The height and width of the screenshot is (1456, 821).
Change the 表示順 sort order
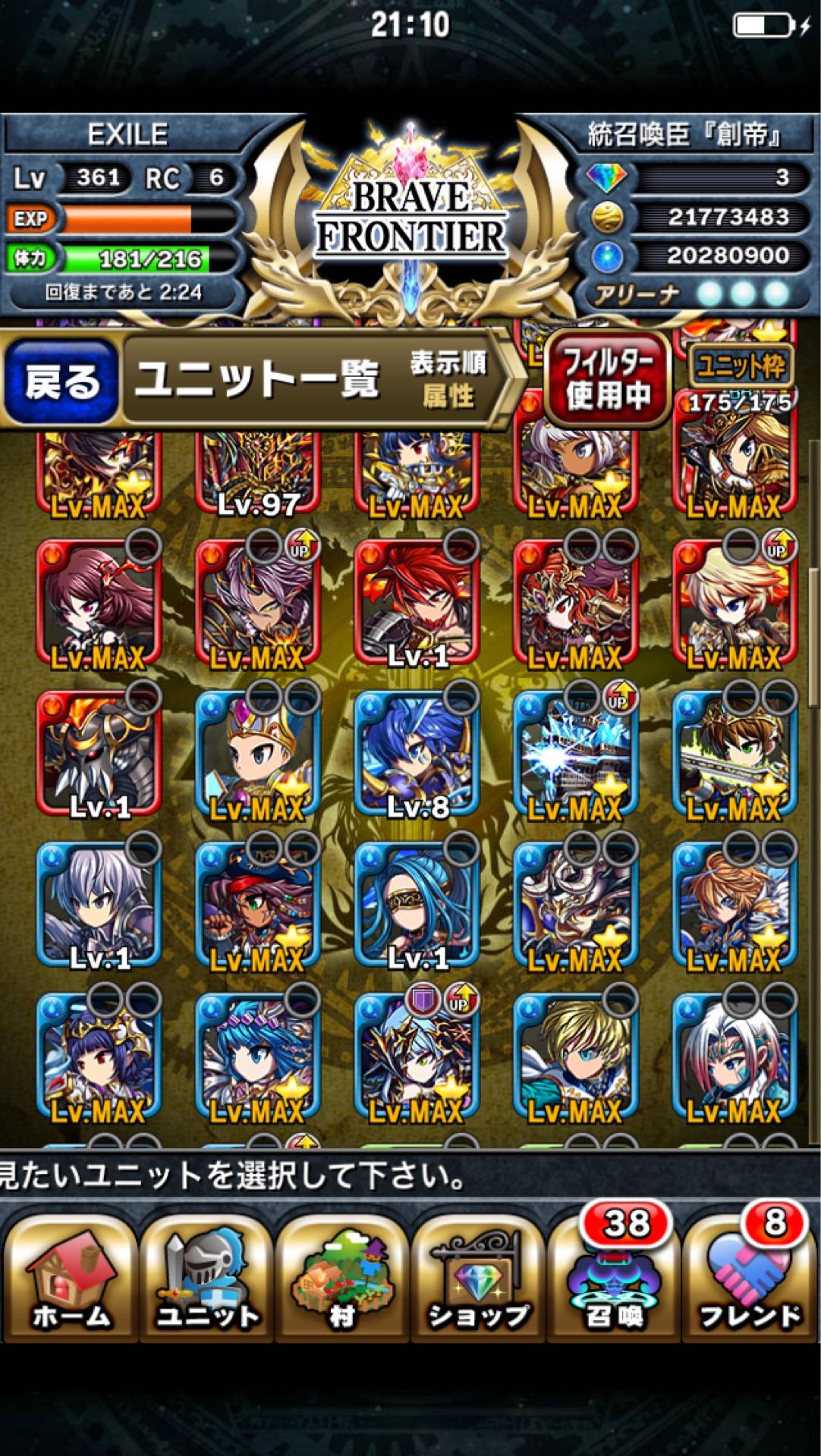(448, 380)
